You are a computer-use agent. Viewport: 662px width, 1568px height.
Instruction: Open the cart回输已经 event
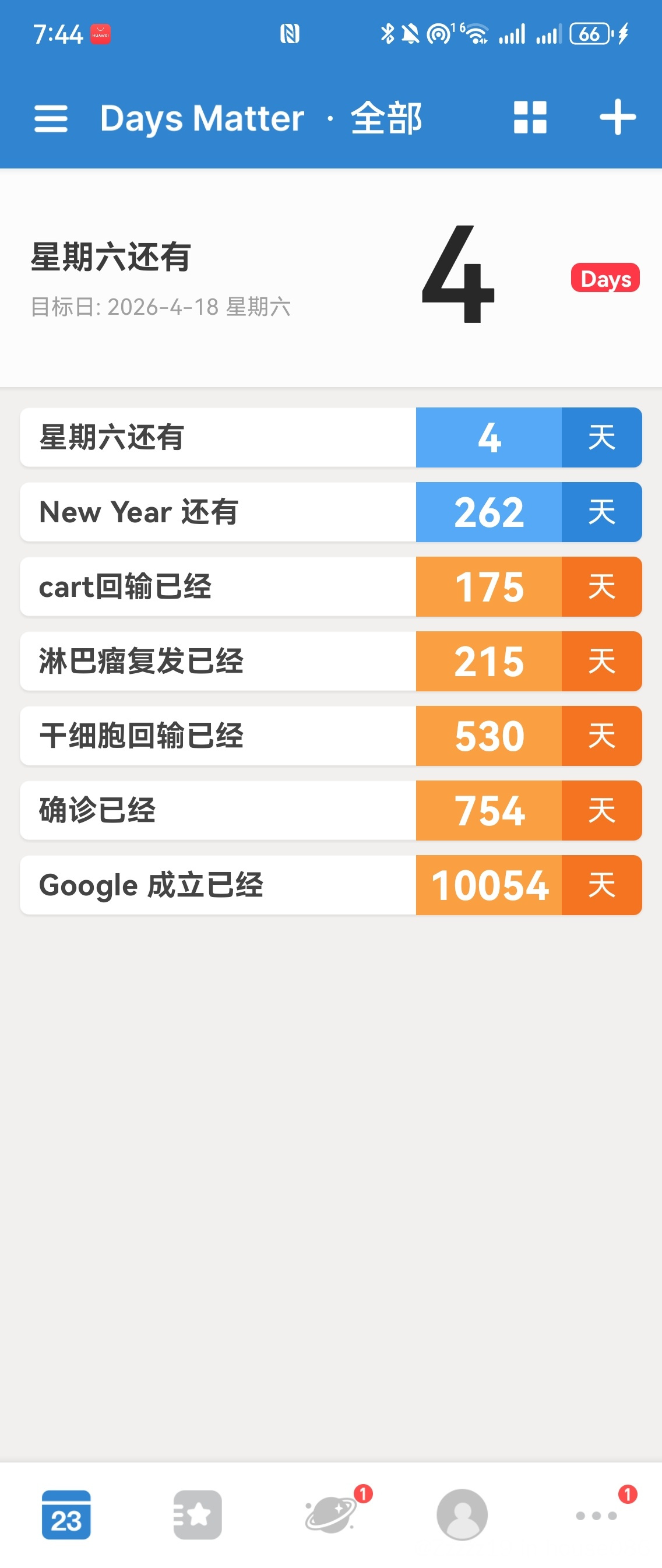click(330, 587)
